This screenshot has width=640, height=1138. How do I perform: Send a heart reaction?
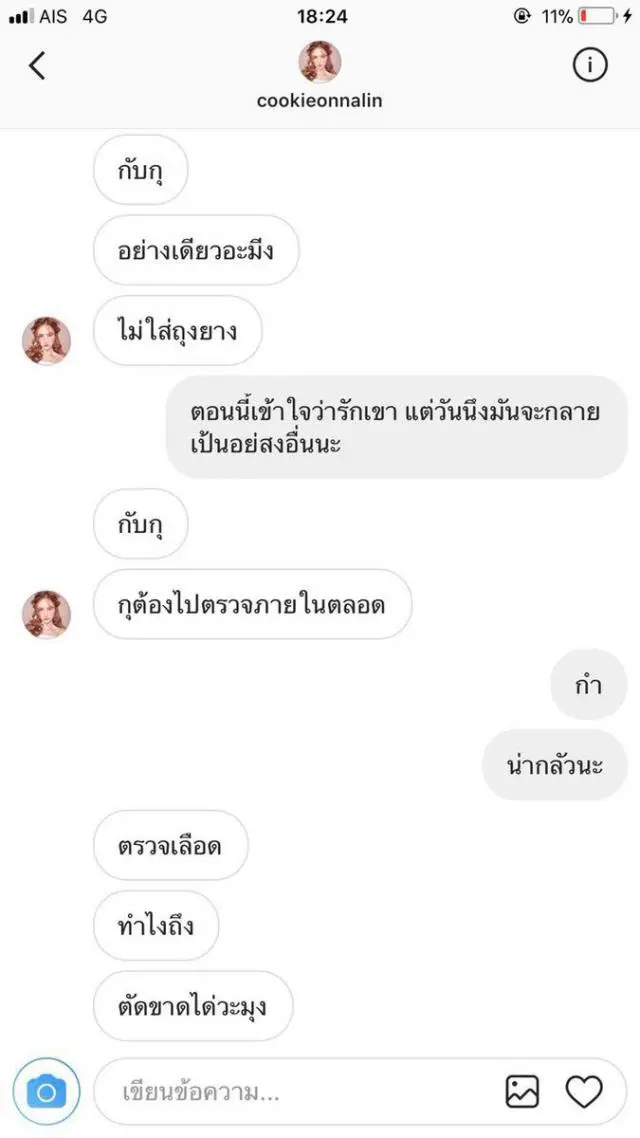(584, 1092)
